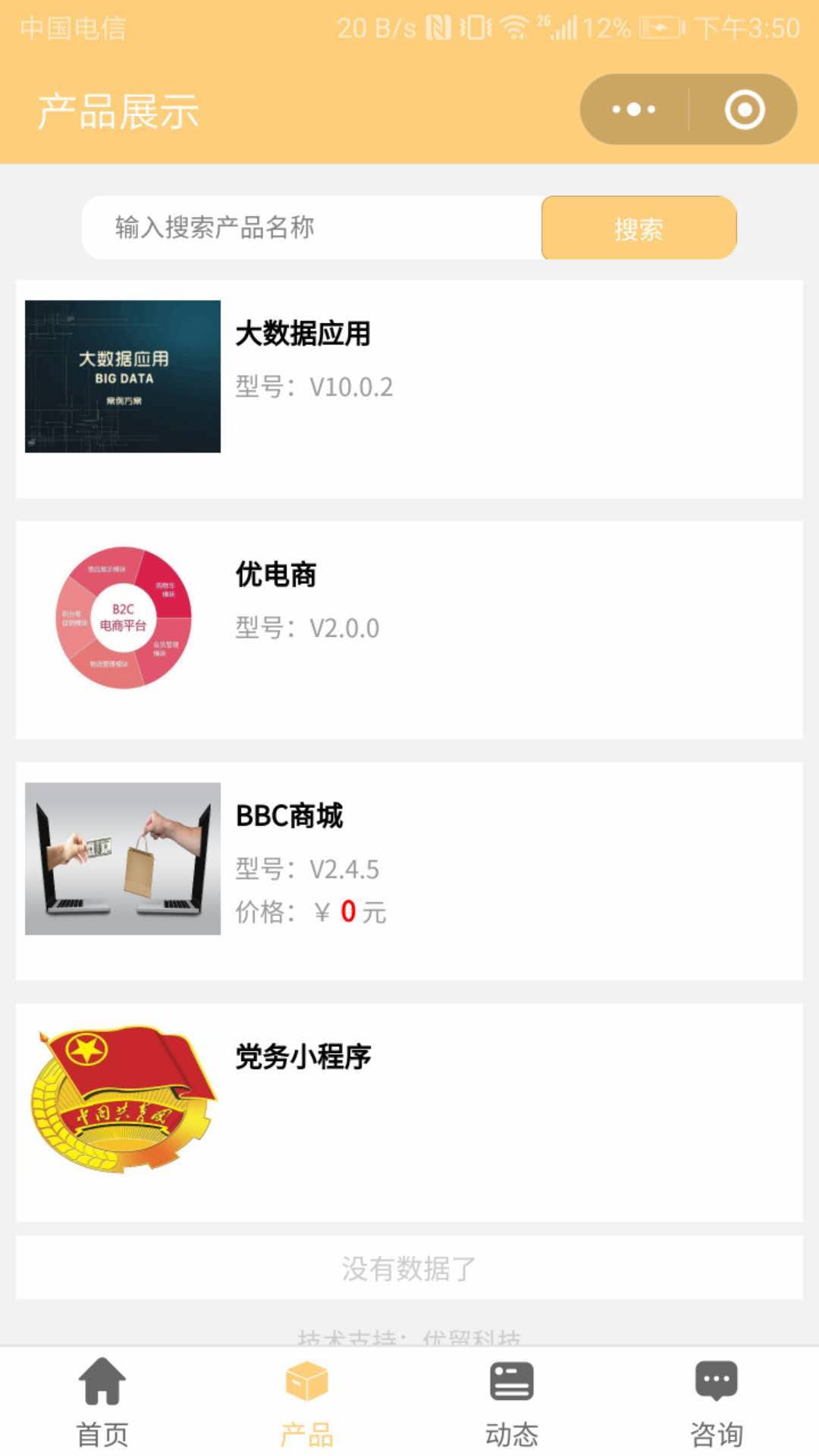Open the BBC商城 product card
This screenshot has height=1456, width=819.
tap(409, 871)
